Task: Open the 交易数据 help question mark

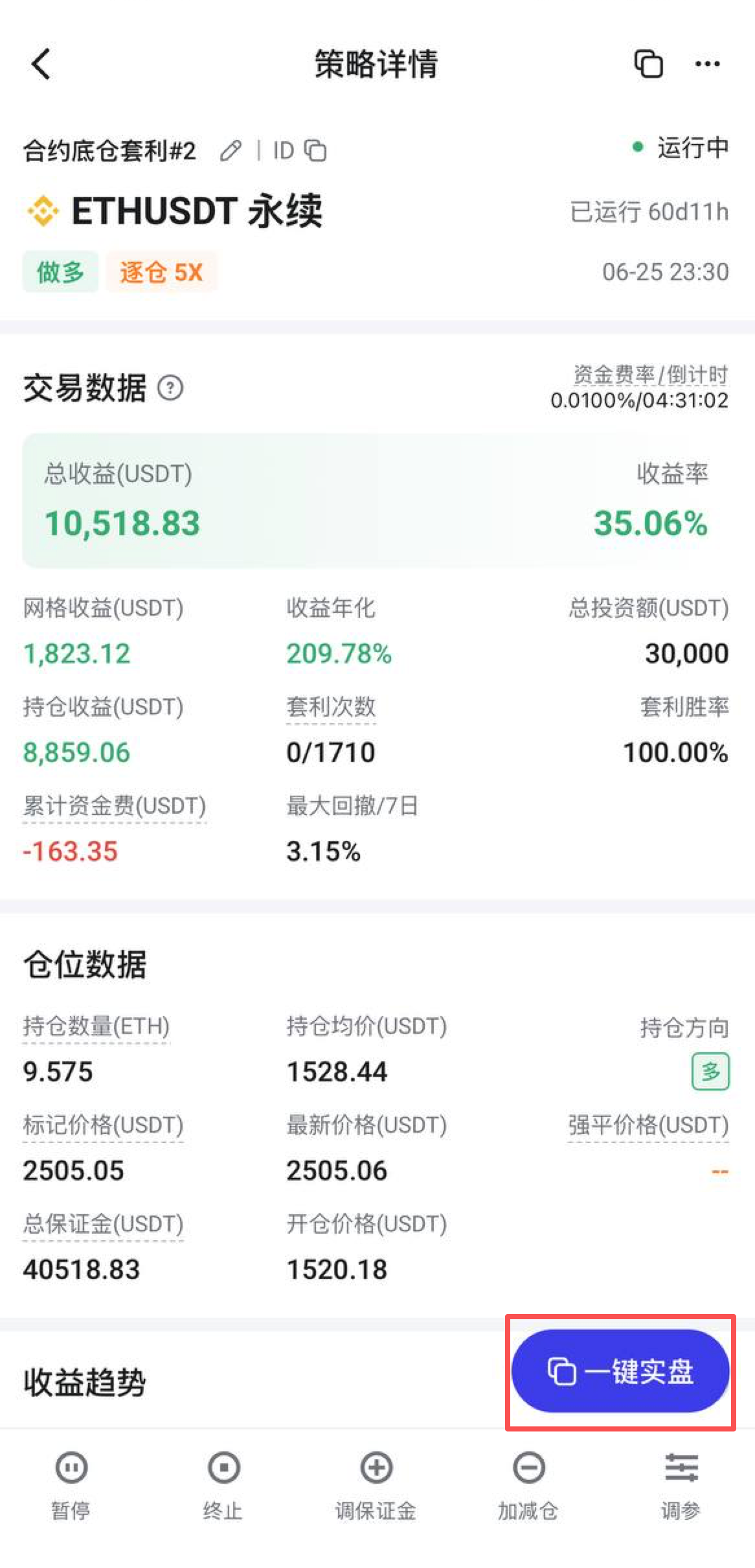Action: point(170,388)
